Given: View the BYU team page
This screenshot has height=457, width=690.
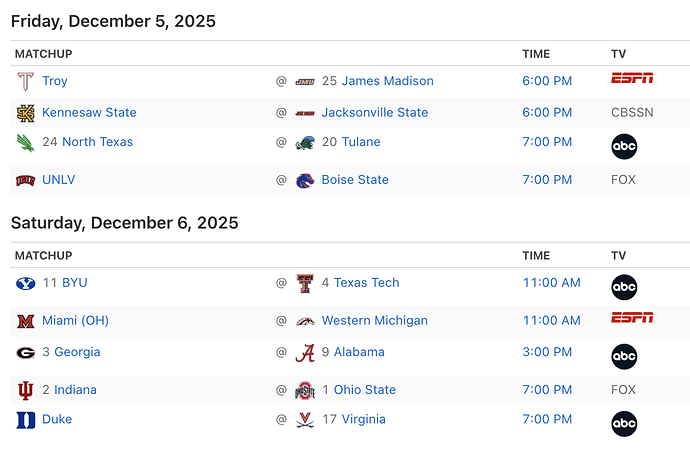Looking at the screenshot, I should (74, 283).
